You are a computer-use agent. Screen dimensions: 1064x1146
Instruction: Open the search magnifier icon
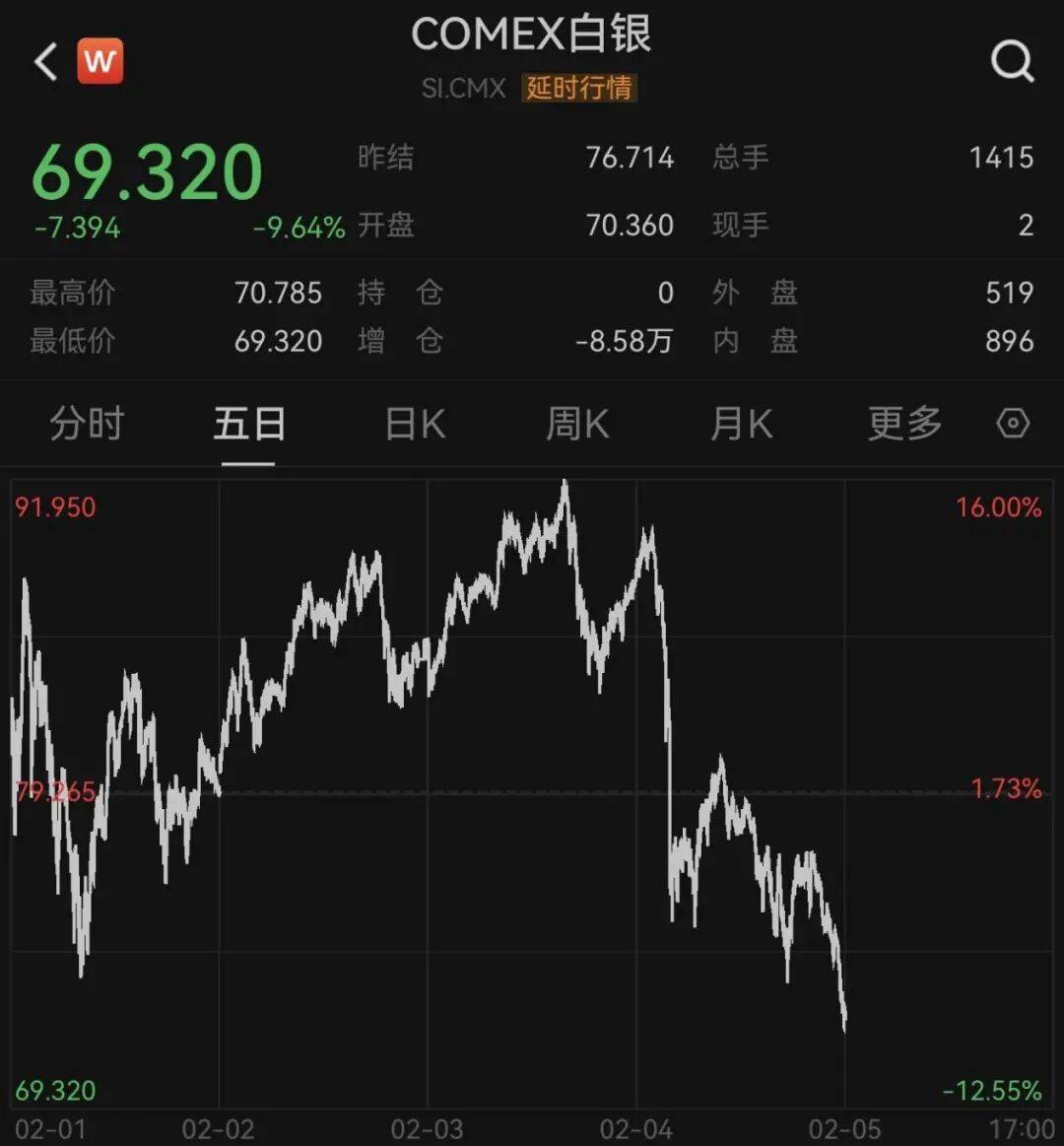[1012, 63]
